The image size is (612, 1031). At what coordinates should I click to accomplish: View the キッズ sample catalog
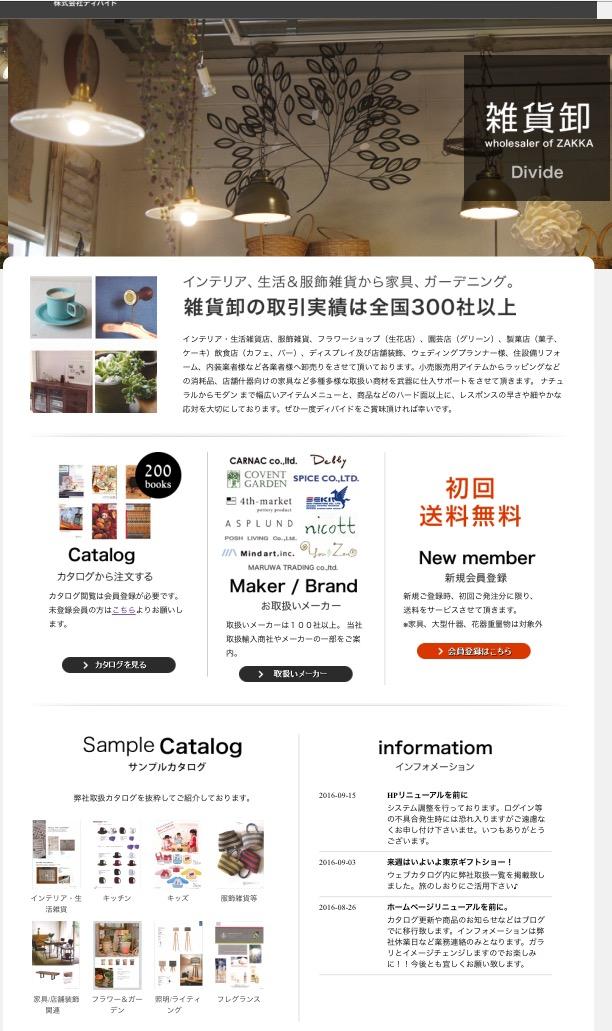coord(177,854)
